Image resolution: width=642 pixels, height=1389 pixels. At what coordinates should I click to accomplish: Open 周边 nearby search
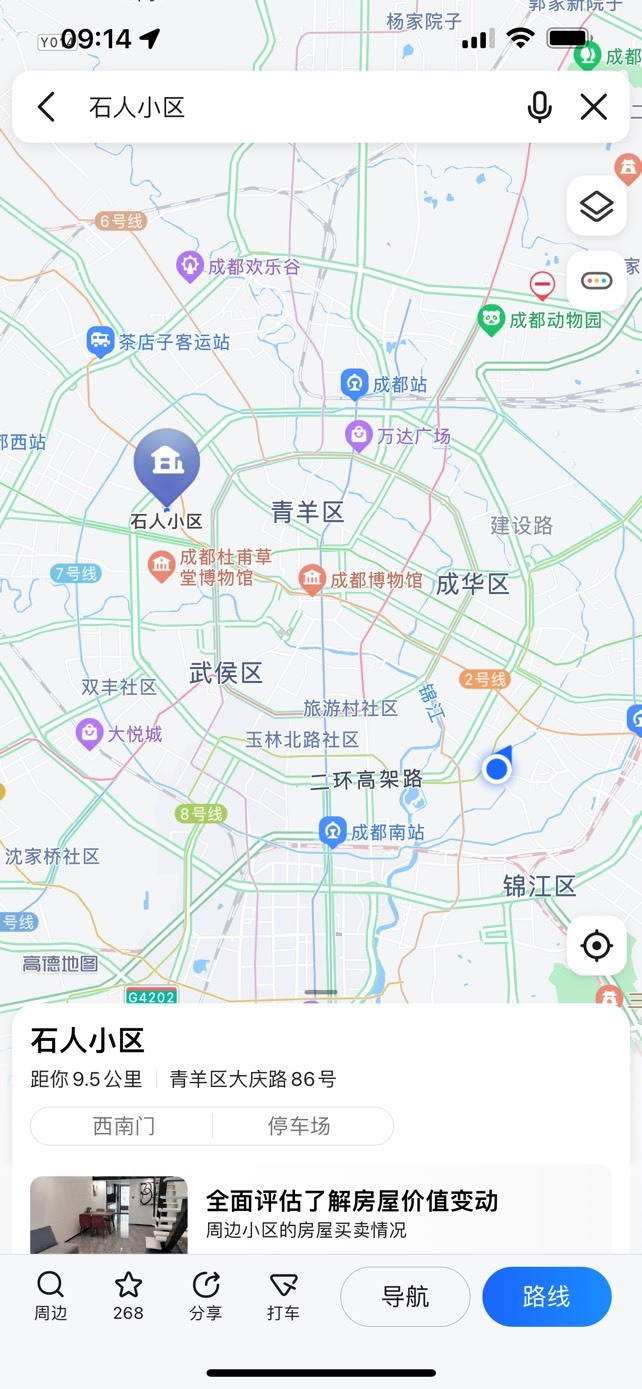coord(50,1296)
